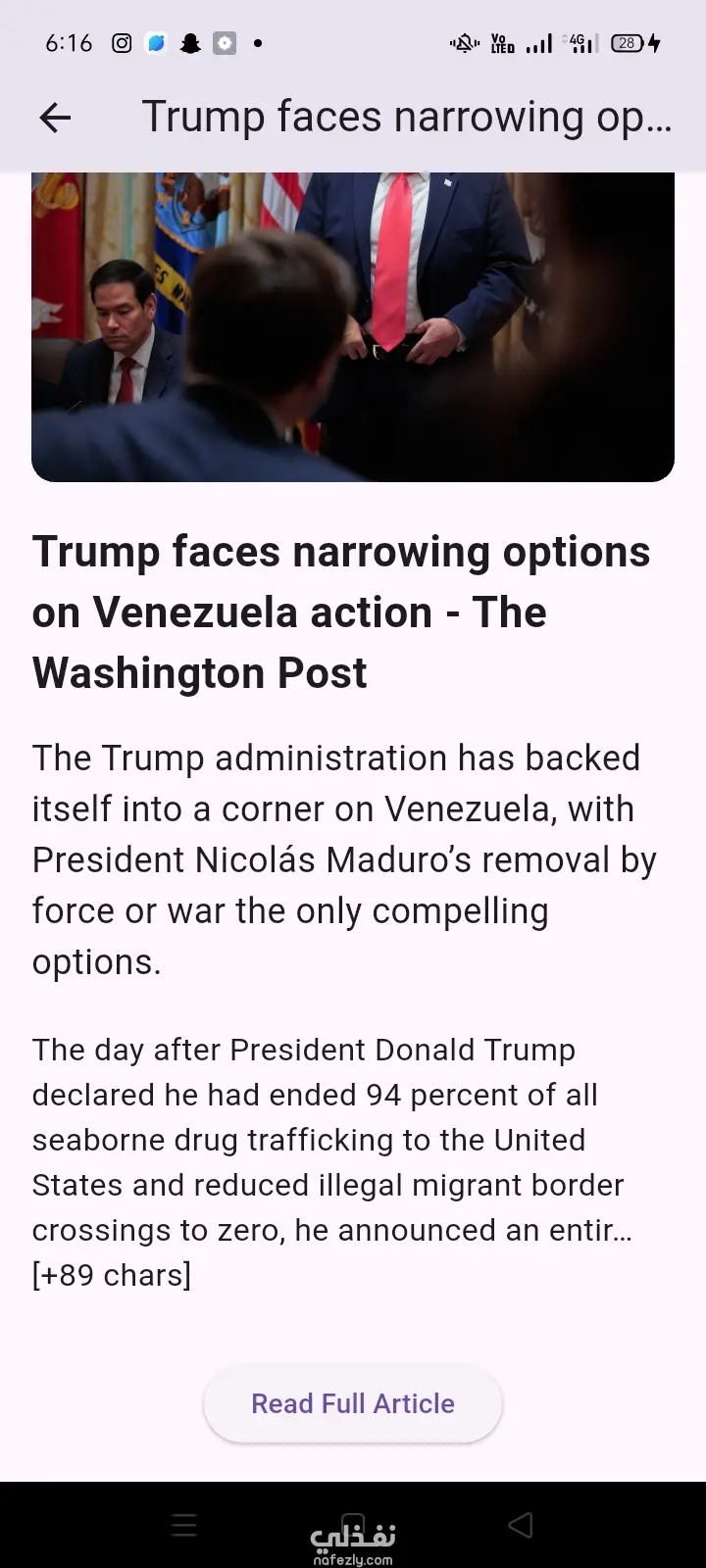Open recent apps from navigation bar
Screen dimensions: 706x1568
click(x=184, y=1525)
